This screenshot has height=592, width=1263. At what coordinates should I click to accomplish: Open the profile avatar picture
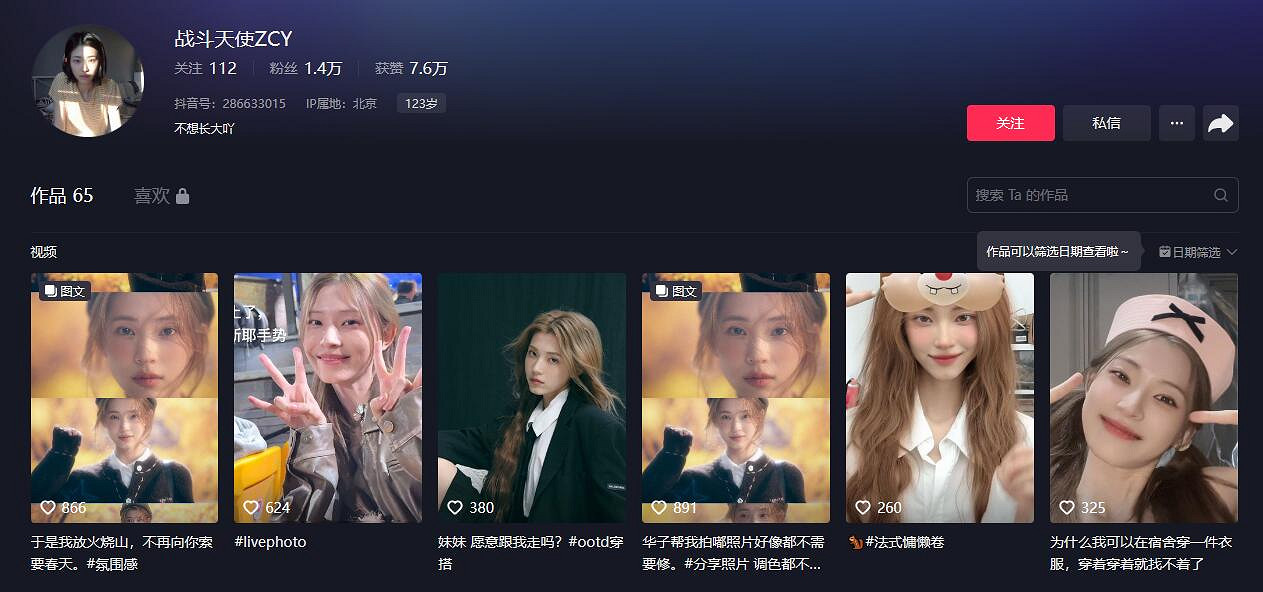88,81
